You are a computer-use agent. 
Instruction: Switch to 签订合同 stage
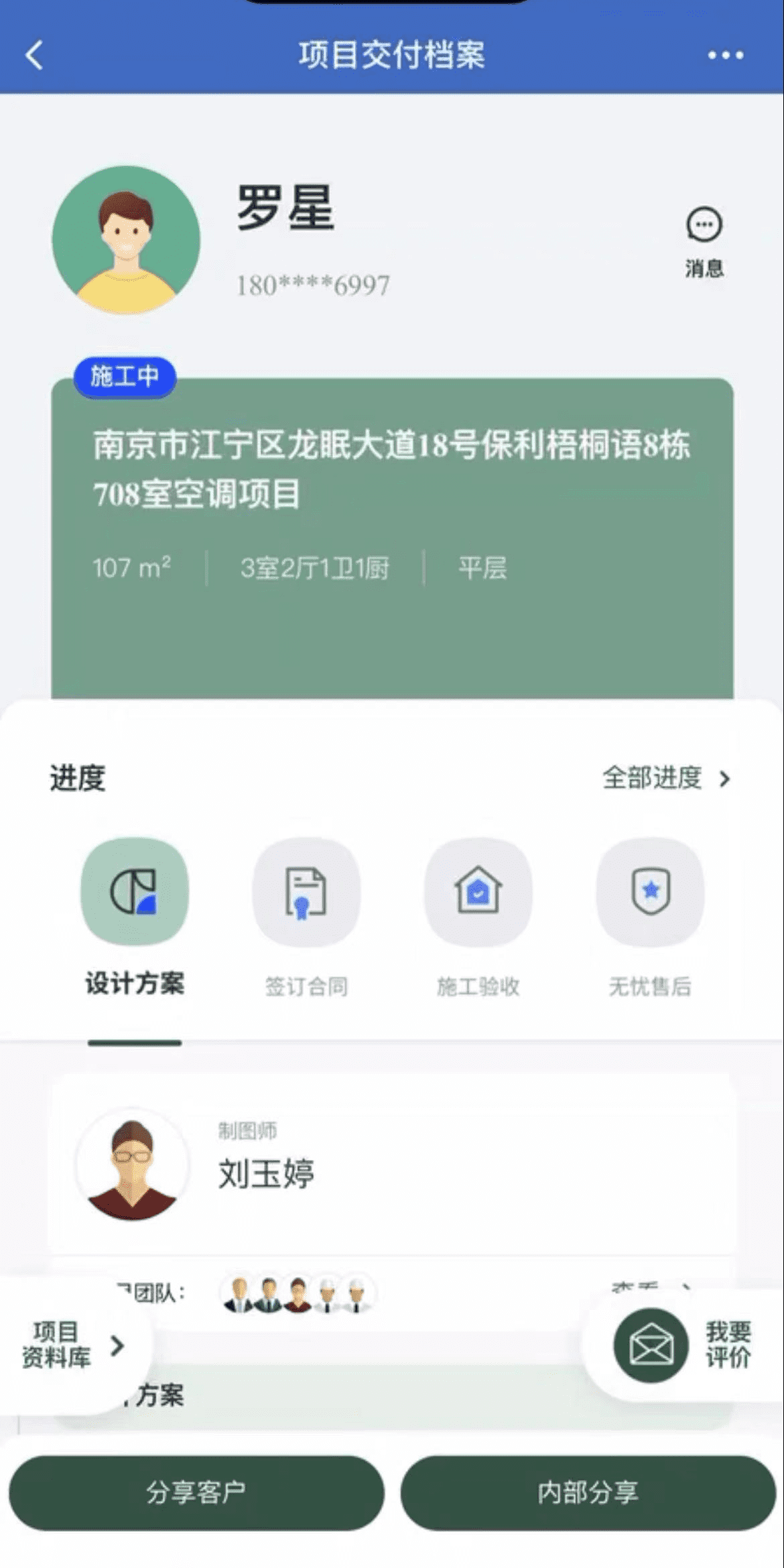tap(306, 916)
